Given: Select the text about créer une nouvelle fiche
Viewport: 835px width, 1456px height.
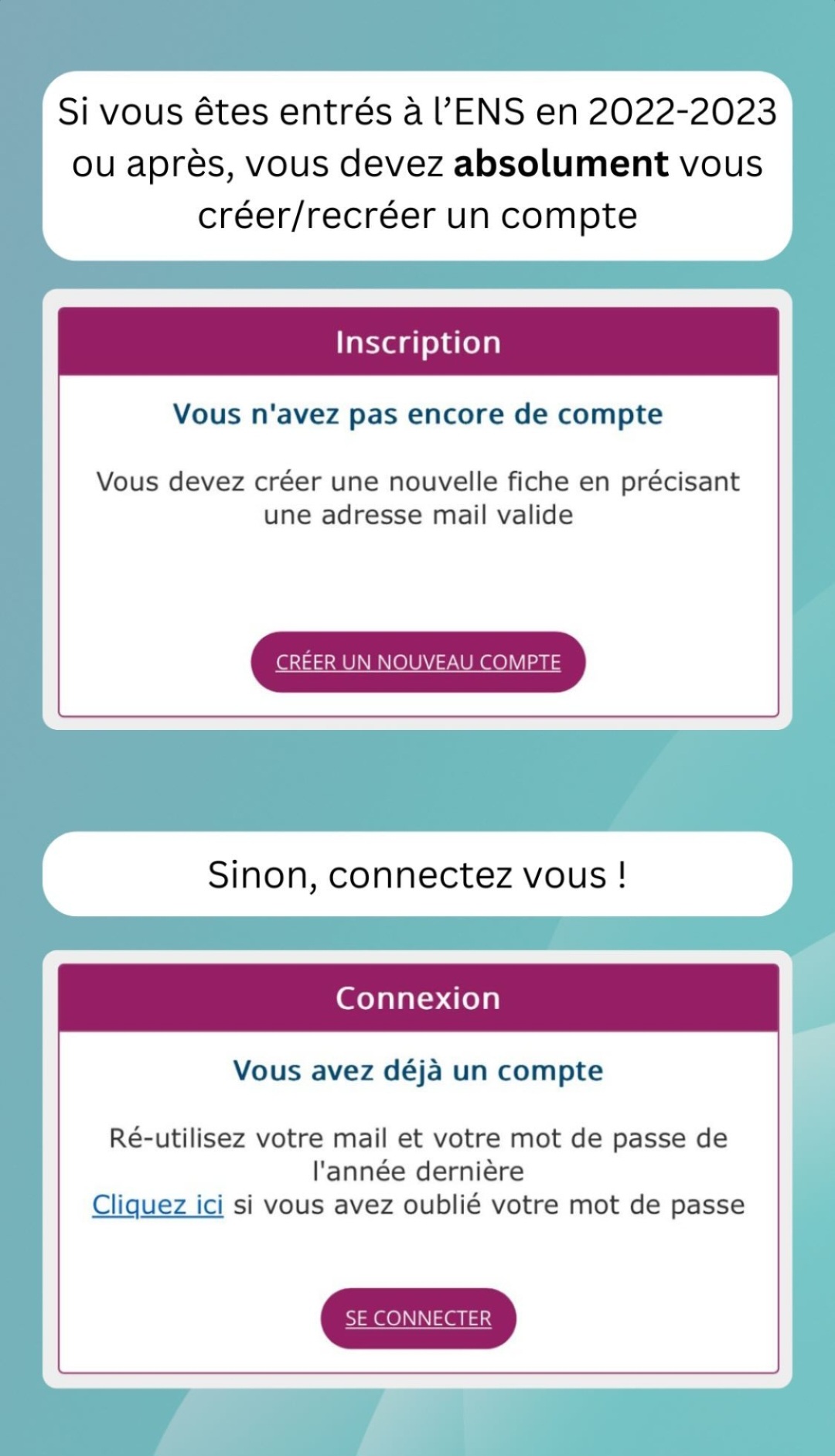Looking at the screenshot, I should click(417, 482).
